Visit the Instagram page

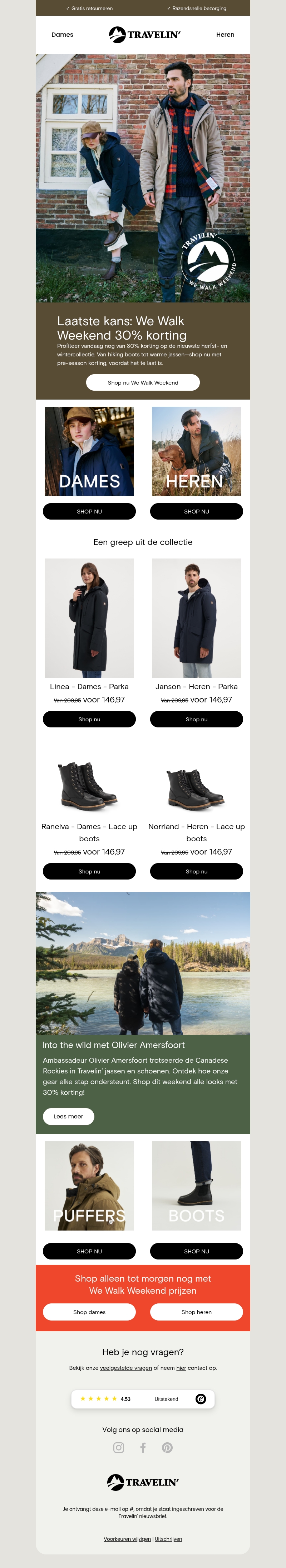tap(119, 1447)
